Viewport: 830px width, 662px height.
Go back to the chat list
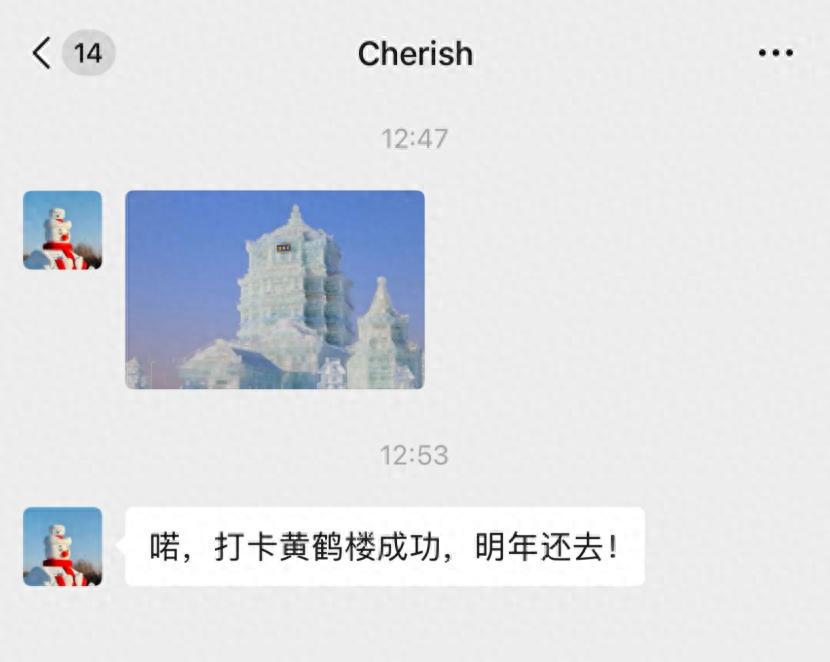point(42,53)
